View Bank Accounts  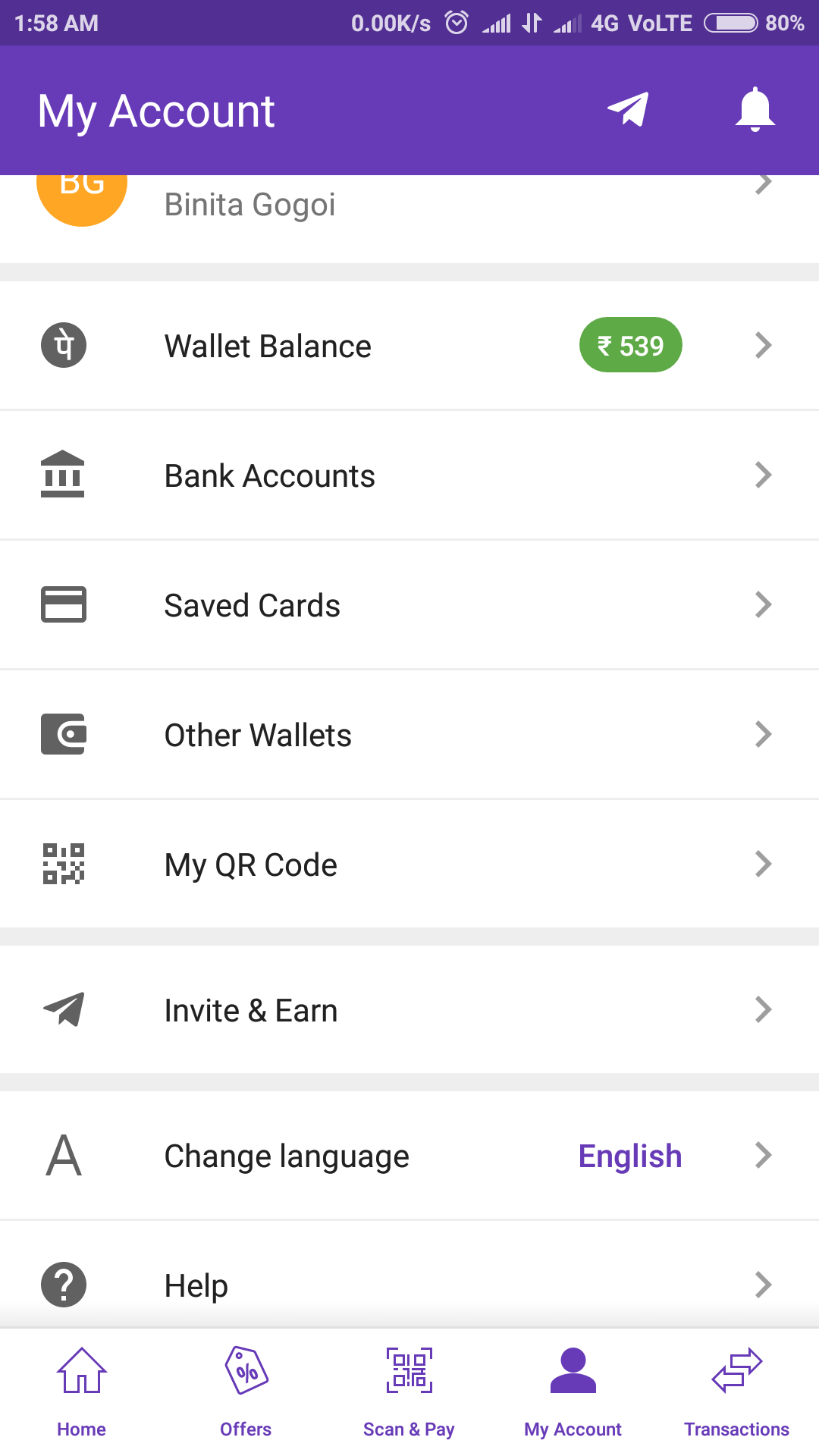[x=409, y=475]
